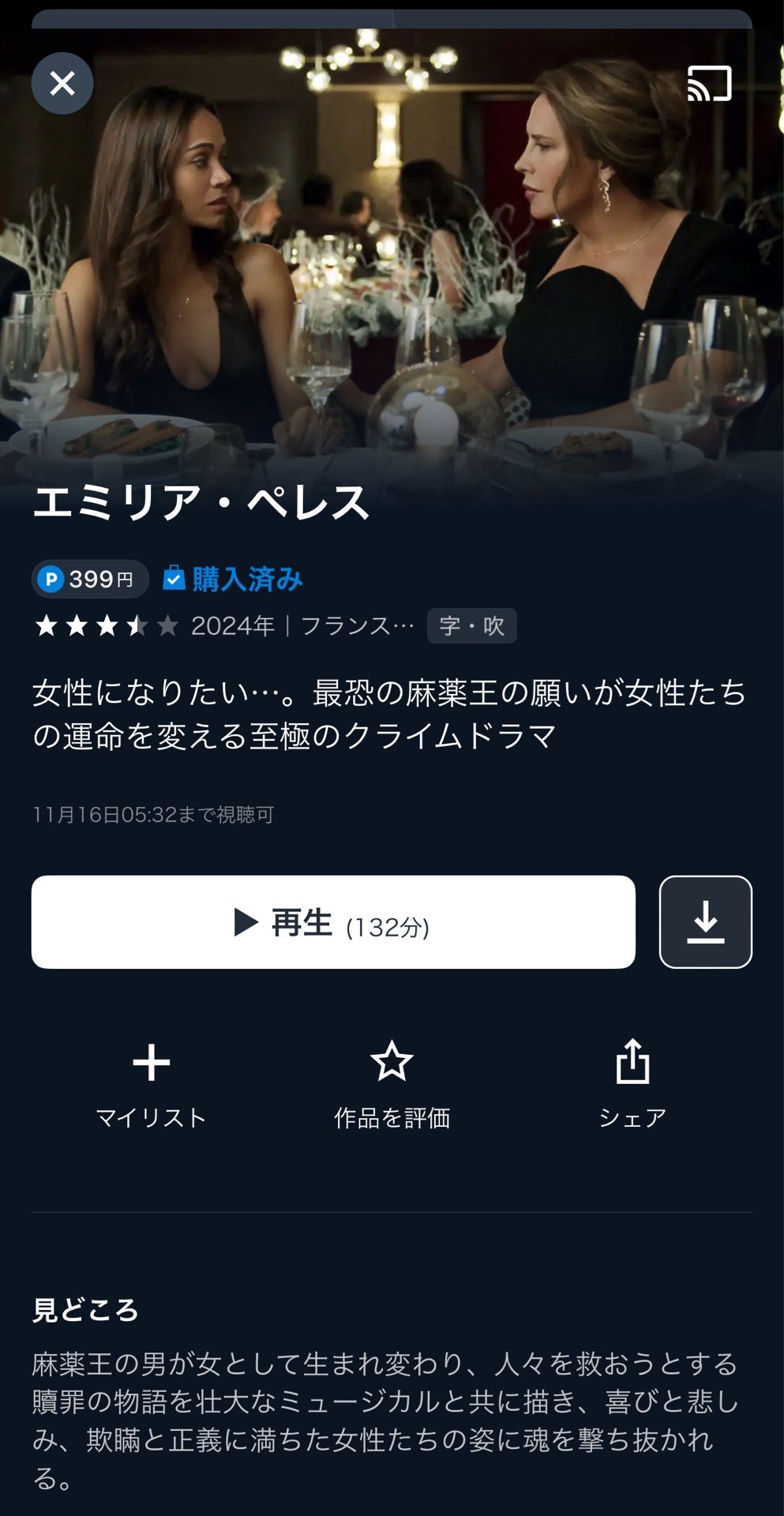Image resolution: width=784 pixels, height=1516 pixels.
Task: Select the 字・吹 subtitle/dub tag
Action: (471, 625)
